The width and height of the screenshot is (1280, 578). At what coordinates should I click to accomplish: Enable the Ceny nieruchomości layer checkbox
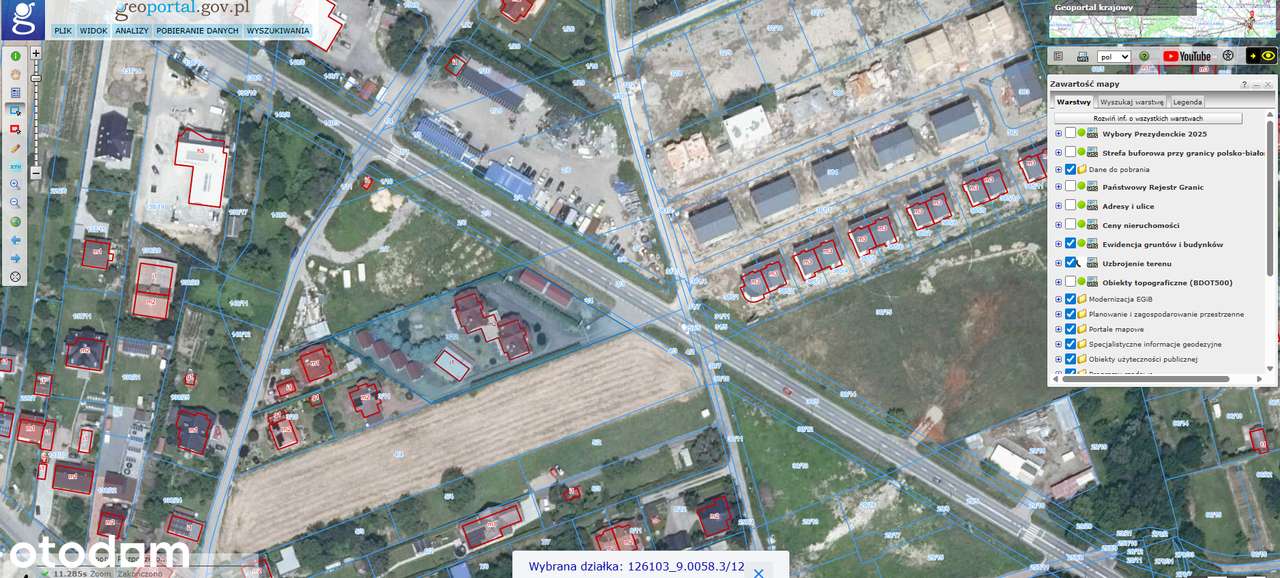pos(1070,224)
